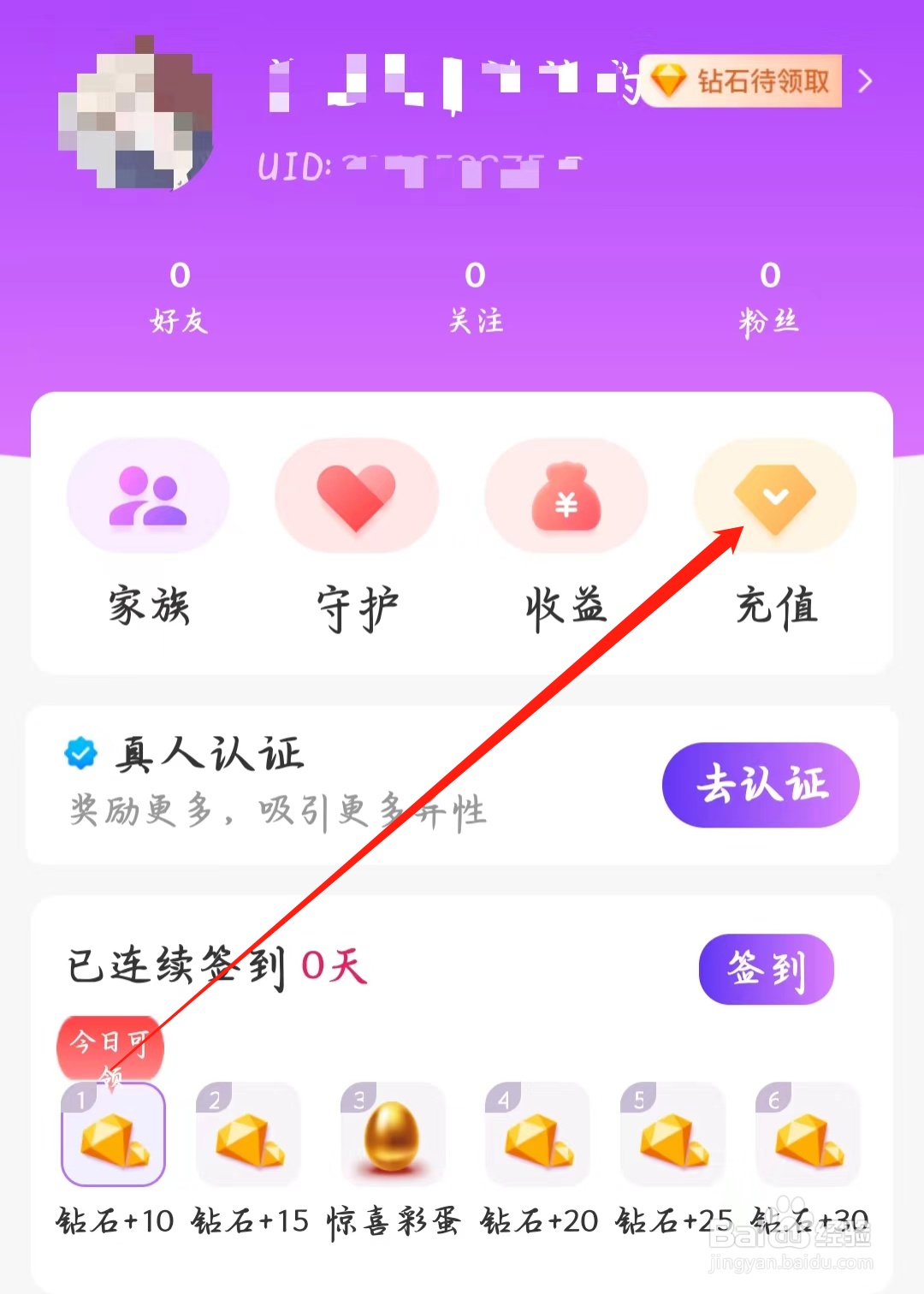This screenshot has width=924, height=1294.
Task: Open the Day 2 钻石+15 reward details
Action: point(247,1136)
